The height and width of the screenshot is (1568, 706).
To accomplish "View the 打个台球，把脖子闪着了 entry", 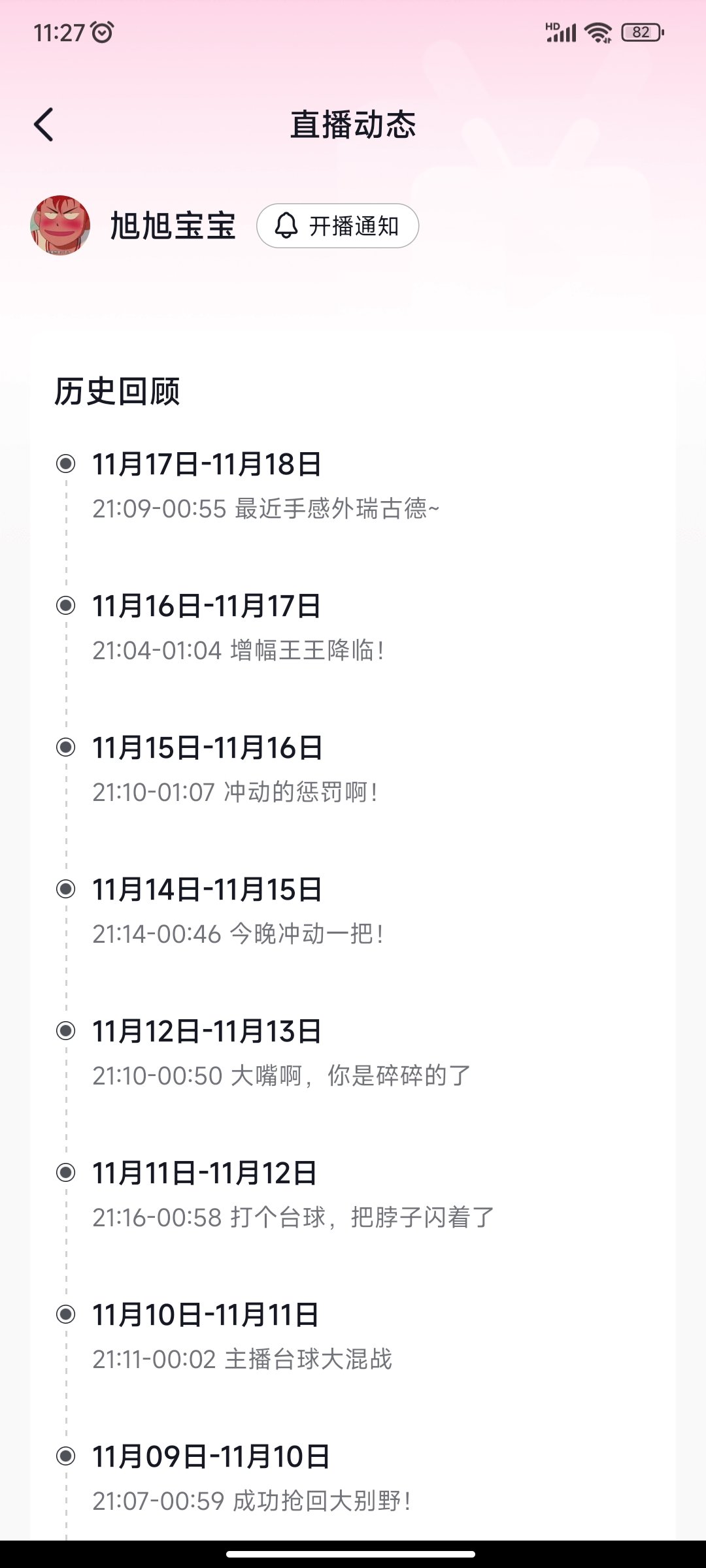I will click(x=353, y=1195).
